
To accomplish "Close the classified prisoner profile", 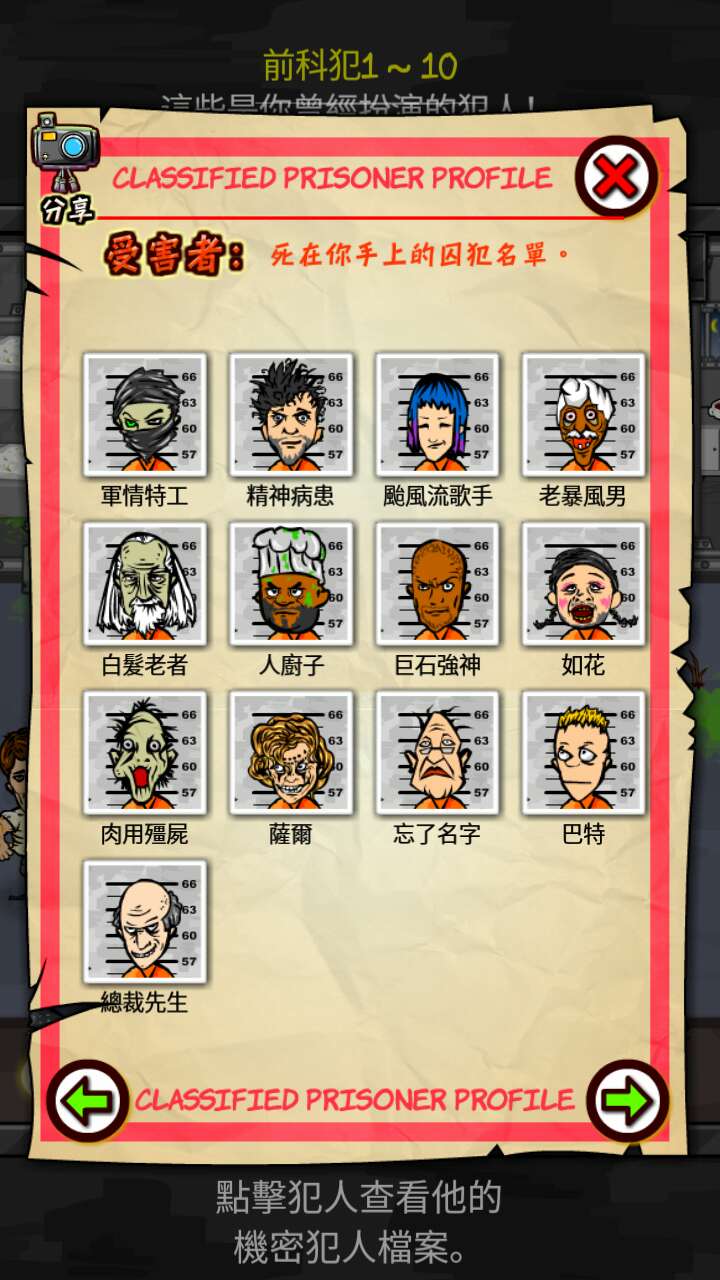I will (616, 177).
